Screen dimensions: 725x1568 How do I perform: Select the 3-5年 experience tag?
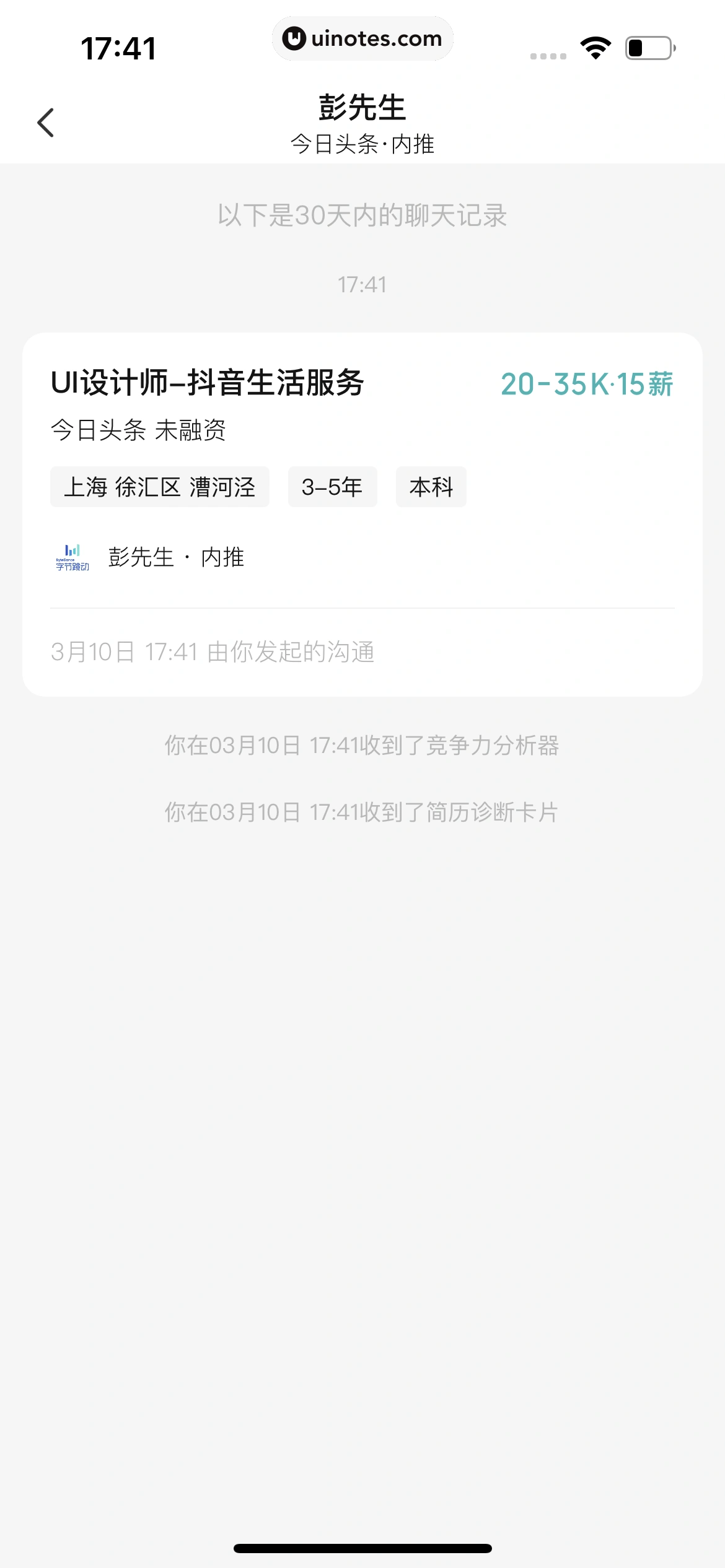coord(333,487)
